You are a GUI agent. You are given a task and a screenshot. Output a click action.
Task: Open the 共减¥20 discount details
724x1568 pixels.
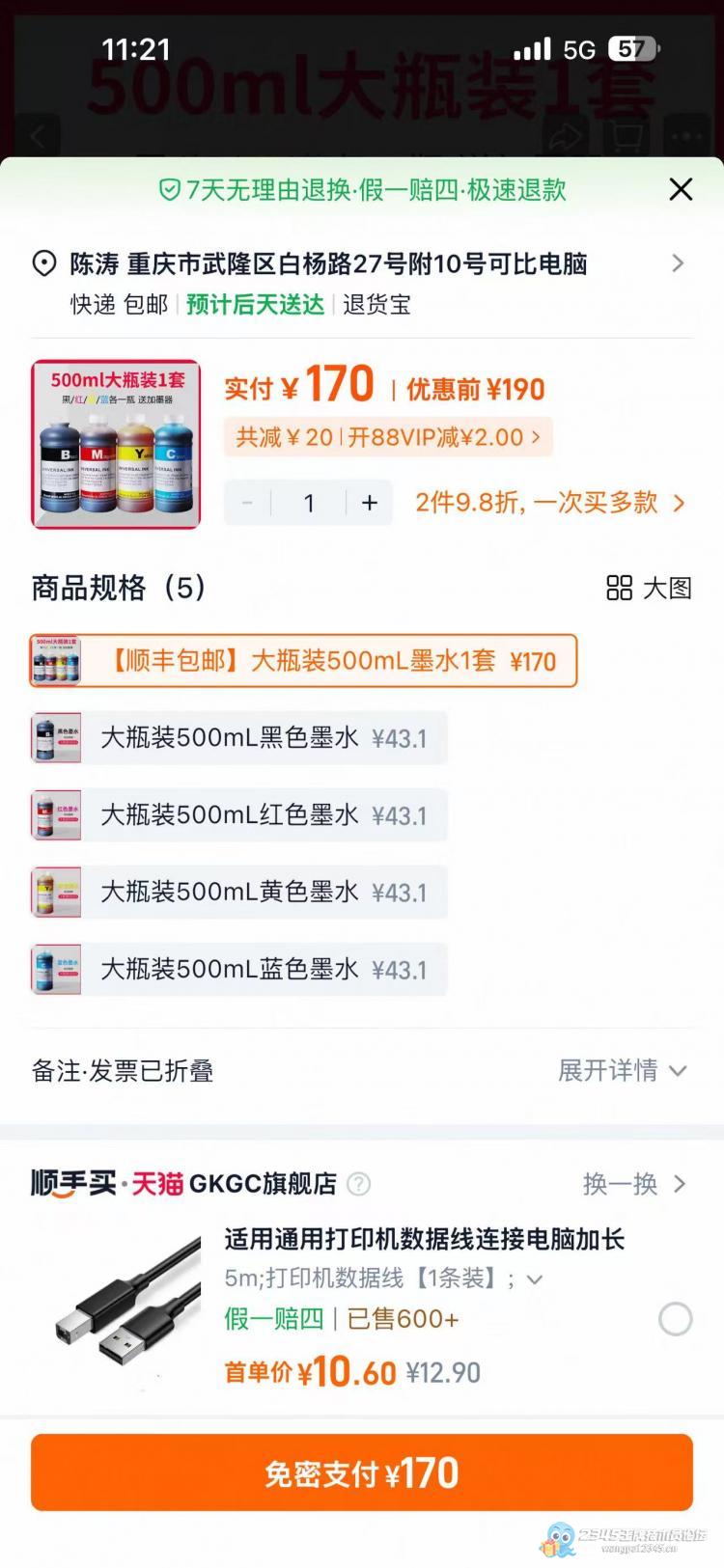(x=388, y=437)
